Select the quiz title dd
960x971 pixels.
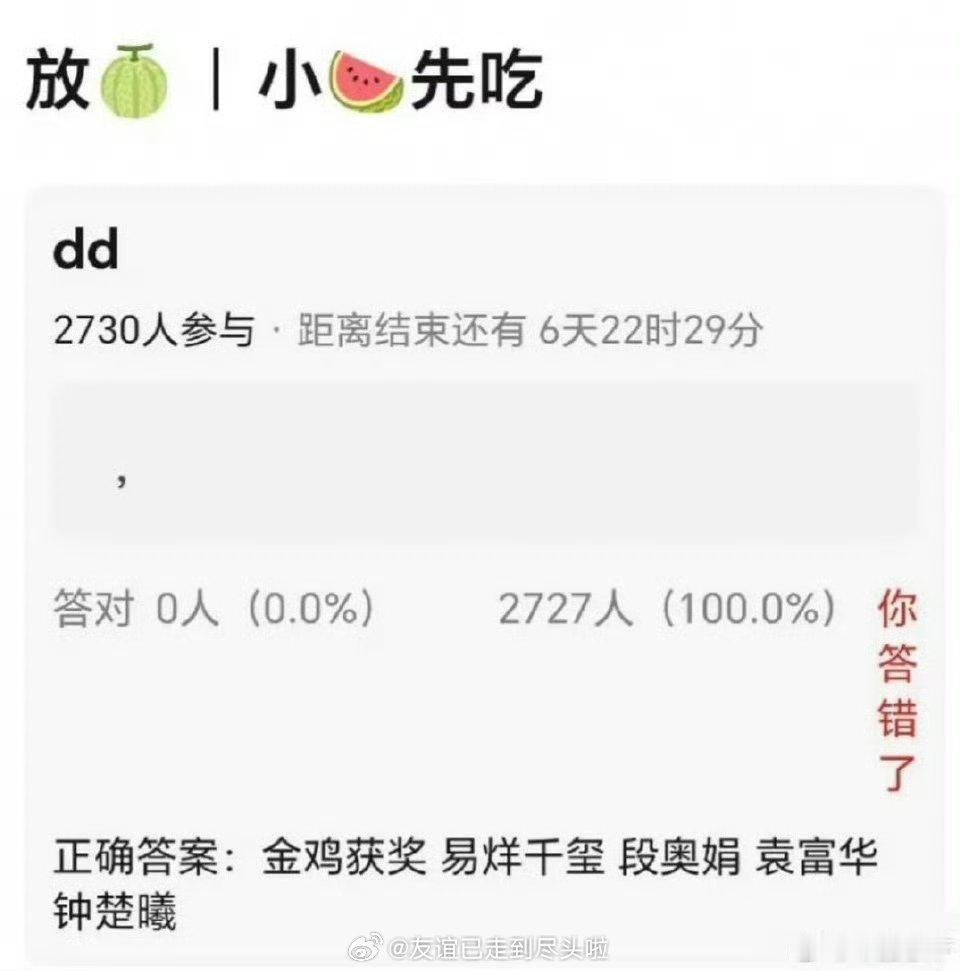coord(88,251)
